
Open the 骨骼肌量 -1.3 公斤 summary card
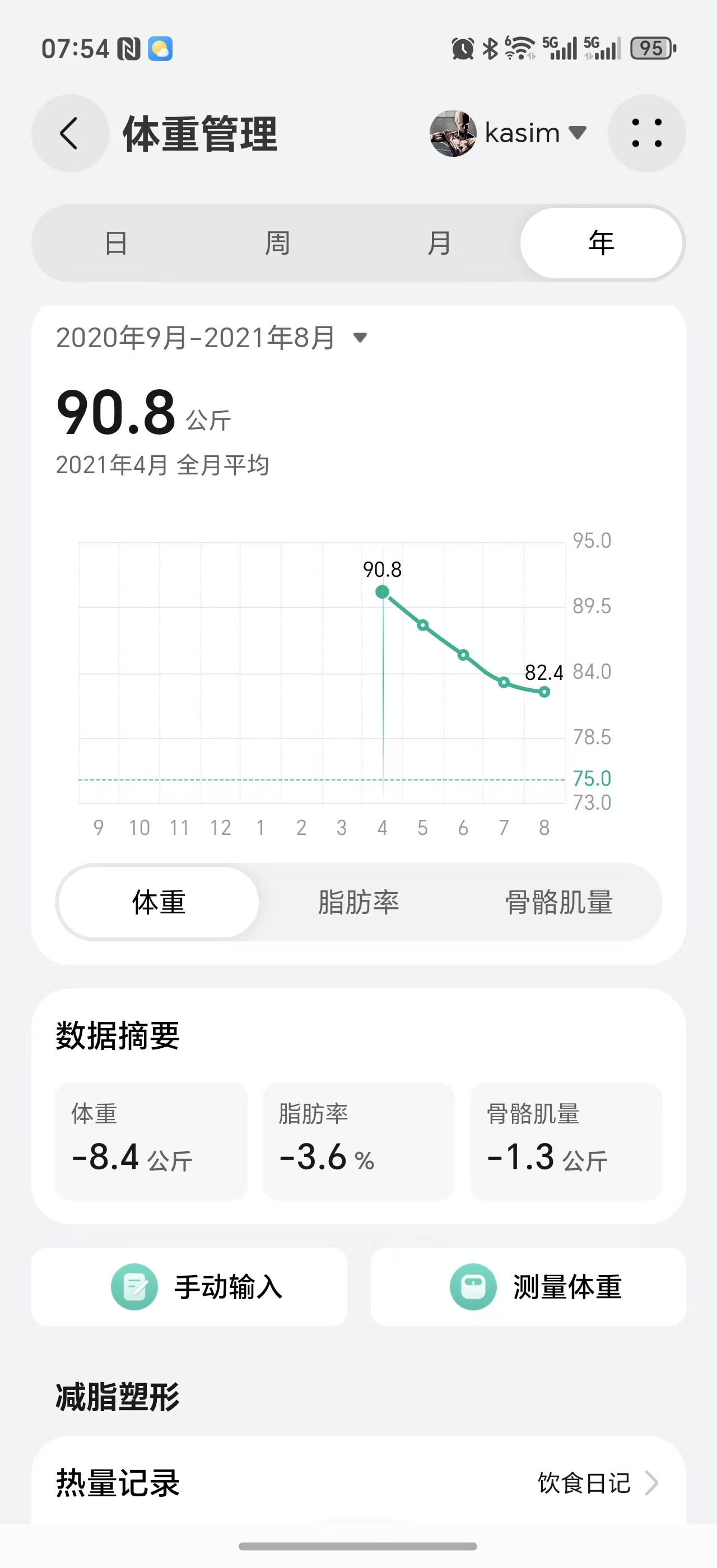pyautogui.click(x=565, y=1141)
